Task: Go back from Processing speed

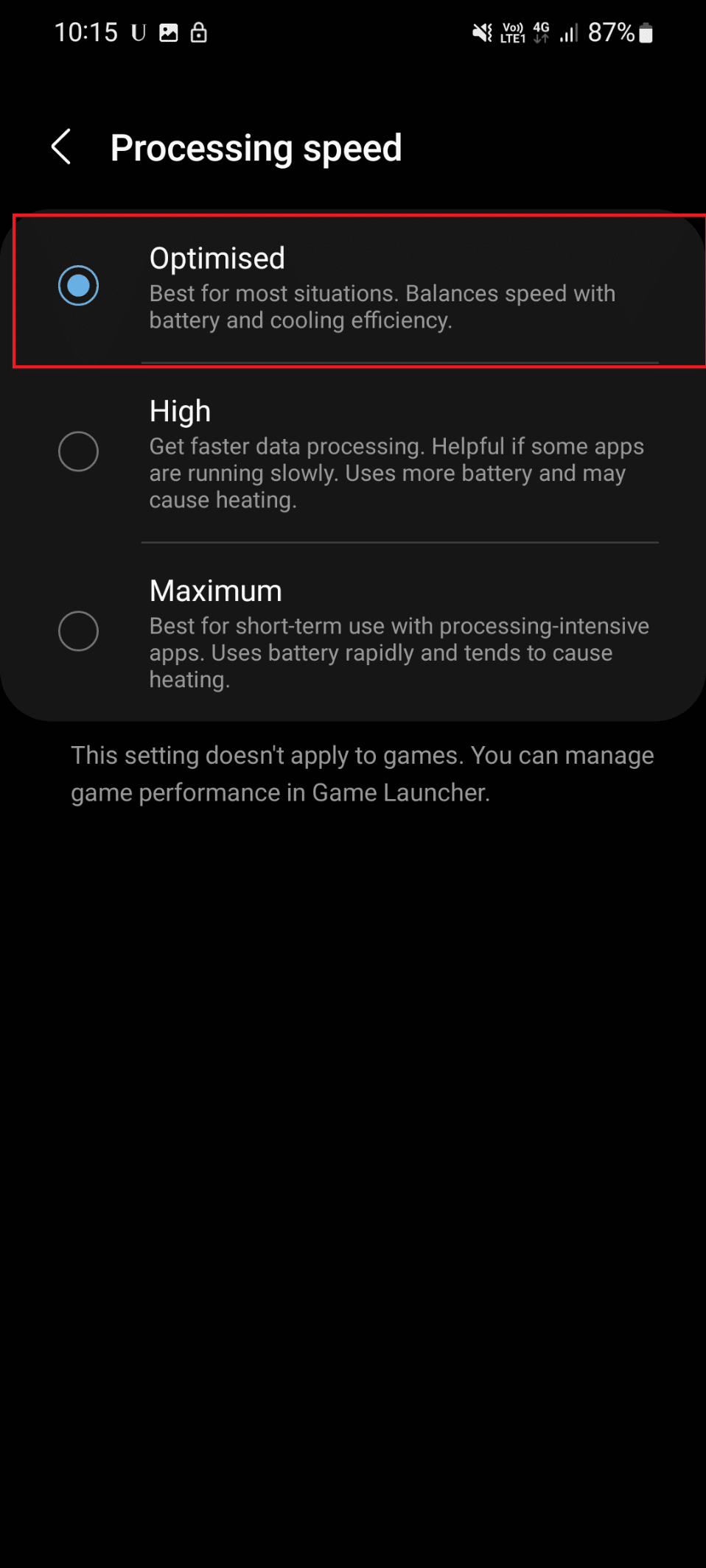Action: [62, 147]
